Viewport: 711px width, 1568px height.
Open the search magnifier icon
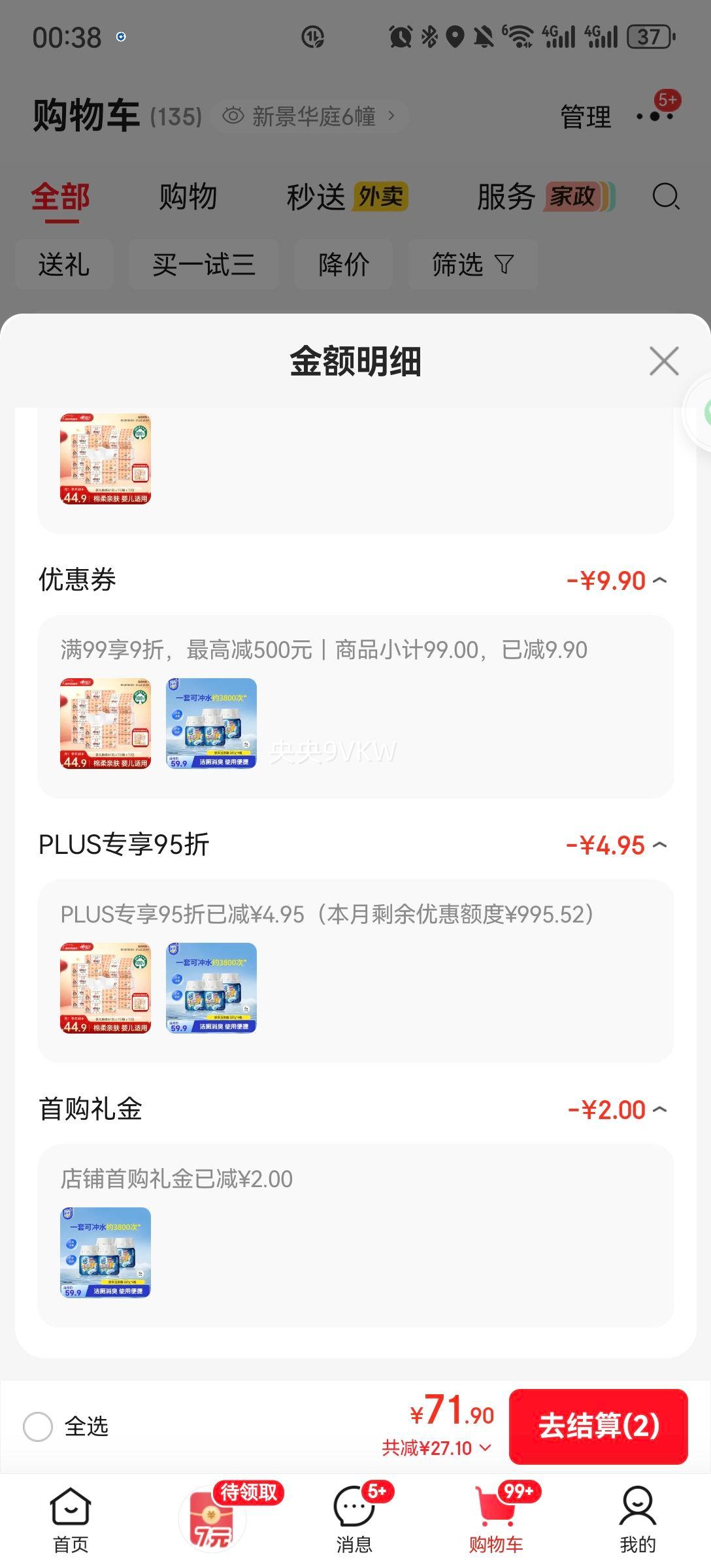pos(665,197)
